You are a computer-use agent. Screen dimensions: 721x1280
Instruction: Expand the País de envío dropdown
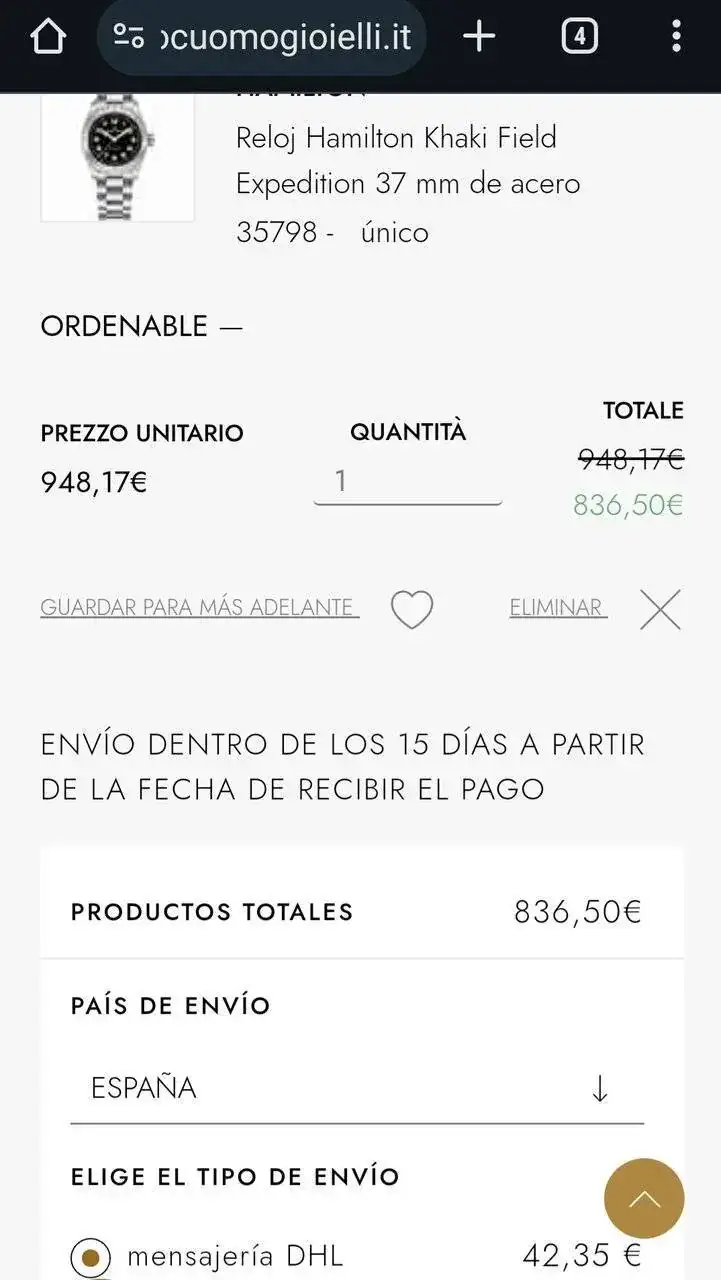(357, 1088)
